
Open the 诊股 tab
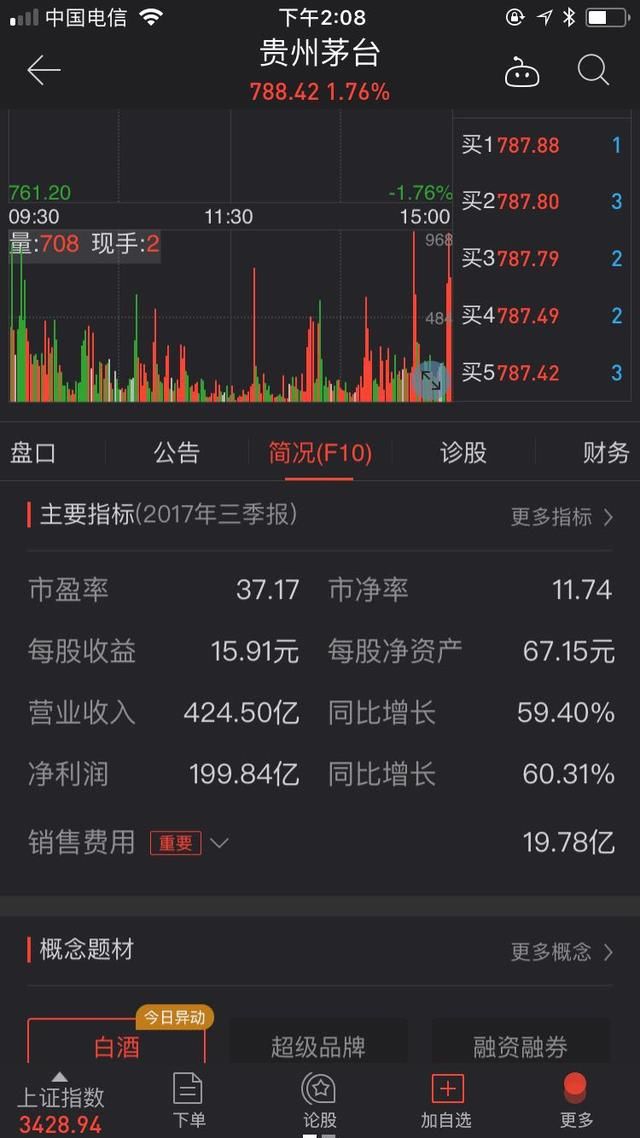coord(463,453)
